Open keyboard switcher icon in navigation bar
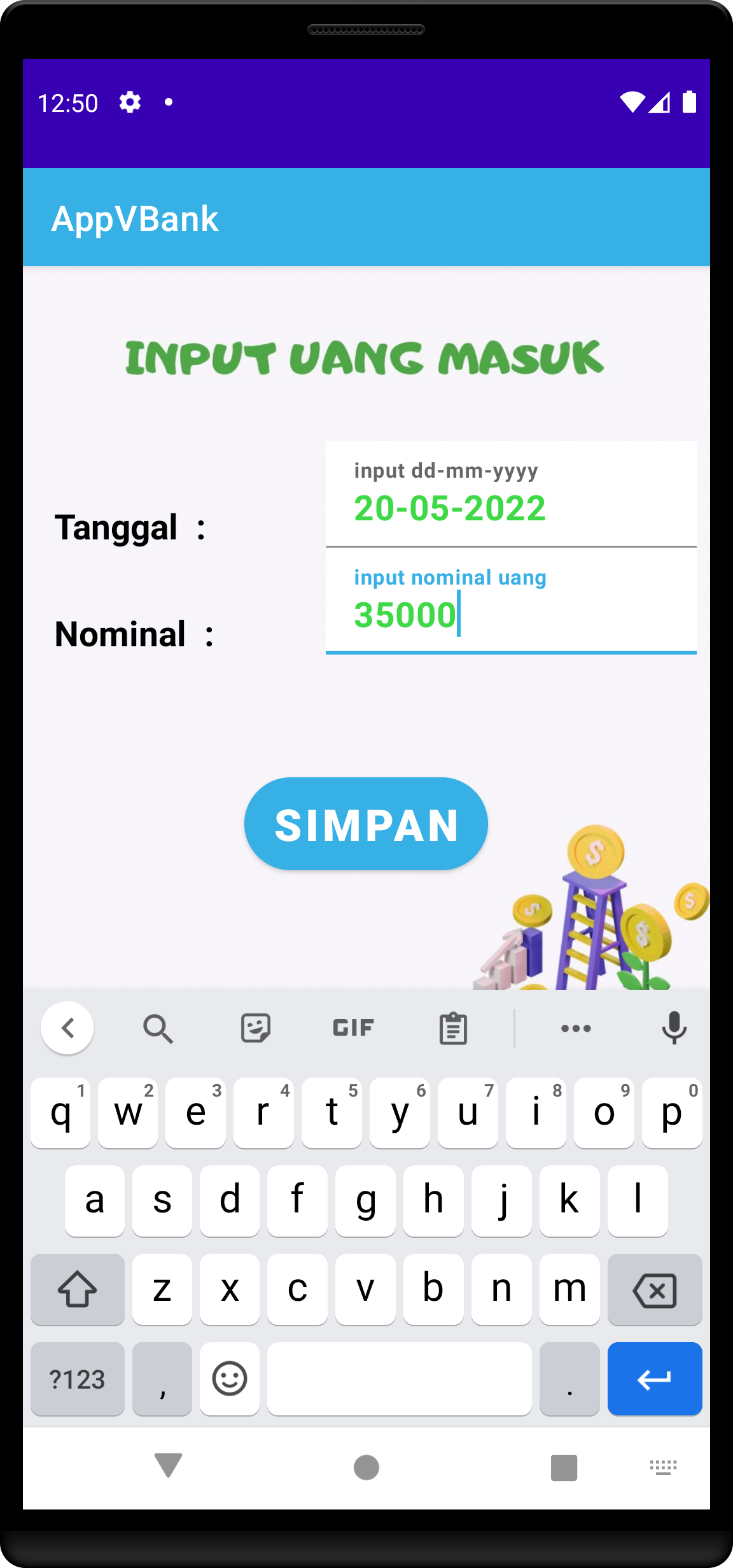 pyautogui.click(x=663, y=1467)
